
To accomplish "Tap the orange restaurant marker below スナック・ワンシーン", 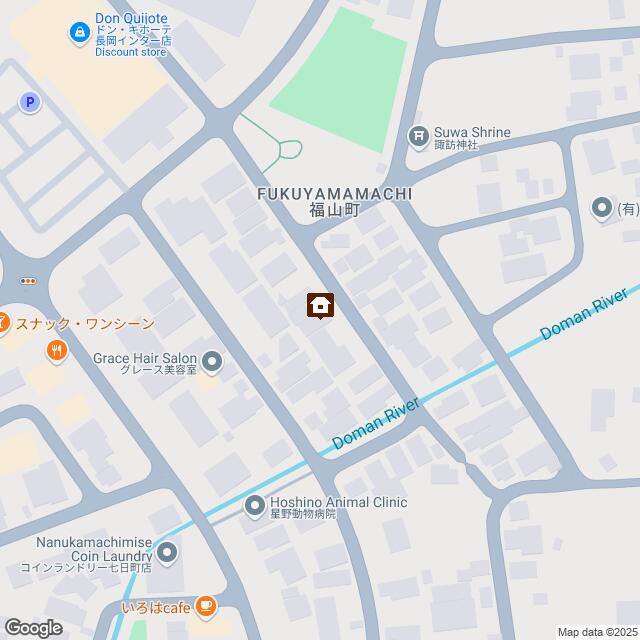I will pyautogui.click(x=57, y=351).
